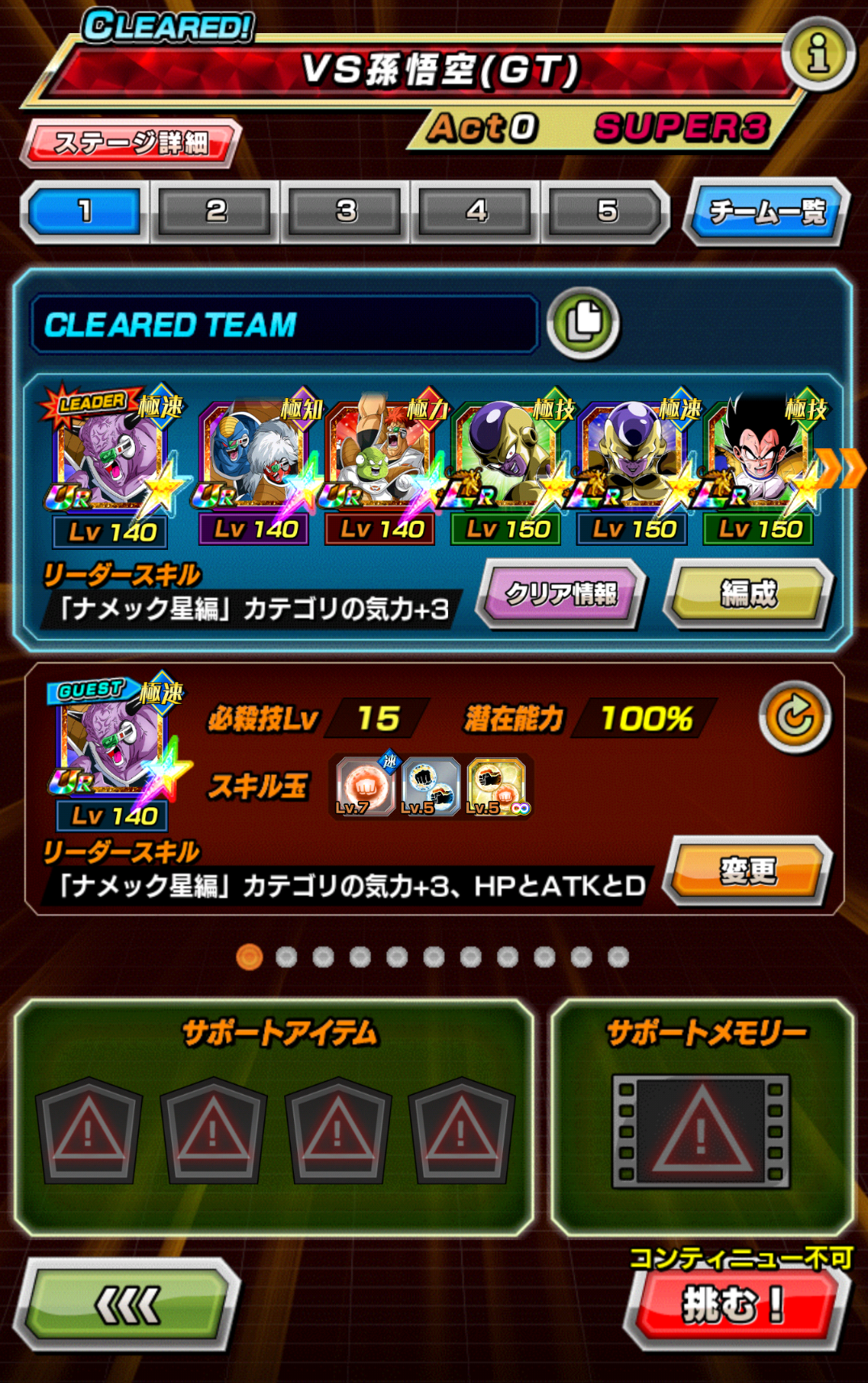The image size is (868, 1383).
Task: Switch to team slot 4
Action: [x=476, y=212]
